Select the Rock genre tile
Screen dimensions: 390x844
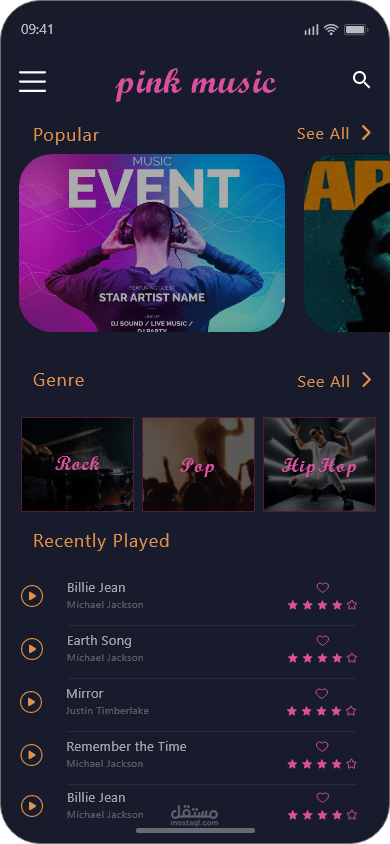[77, 464]
